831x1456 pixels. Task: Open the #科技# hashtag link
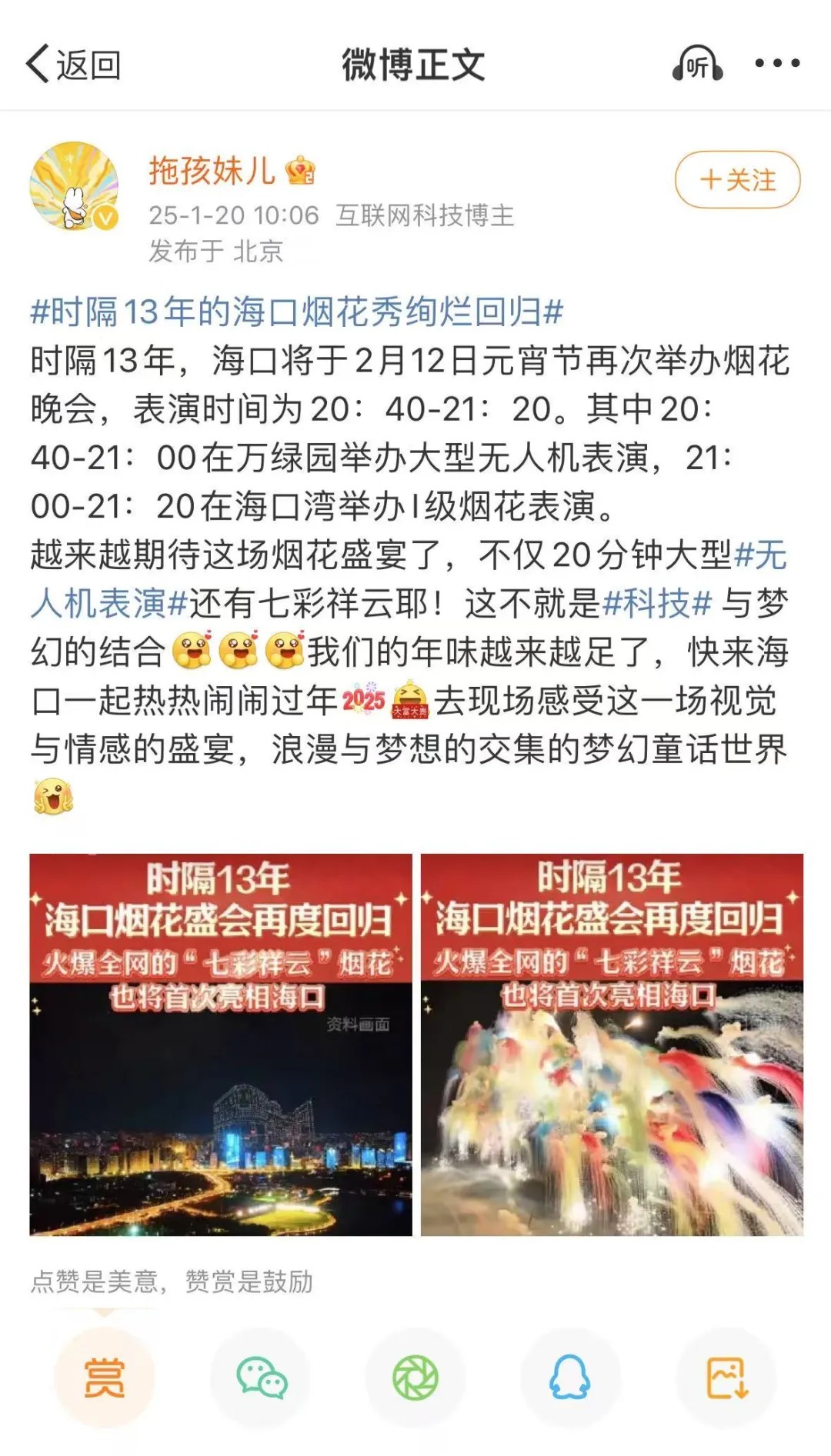pyautogui.click(x=658, y=604)
